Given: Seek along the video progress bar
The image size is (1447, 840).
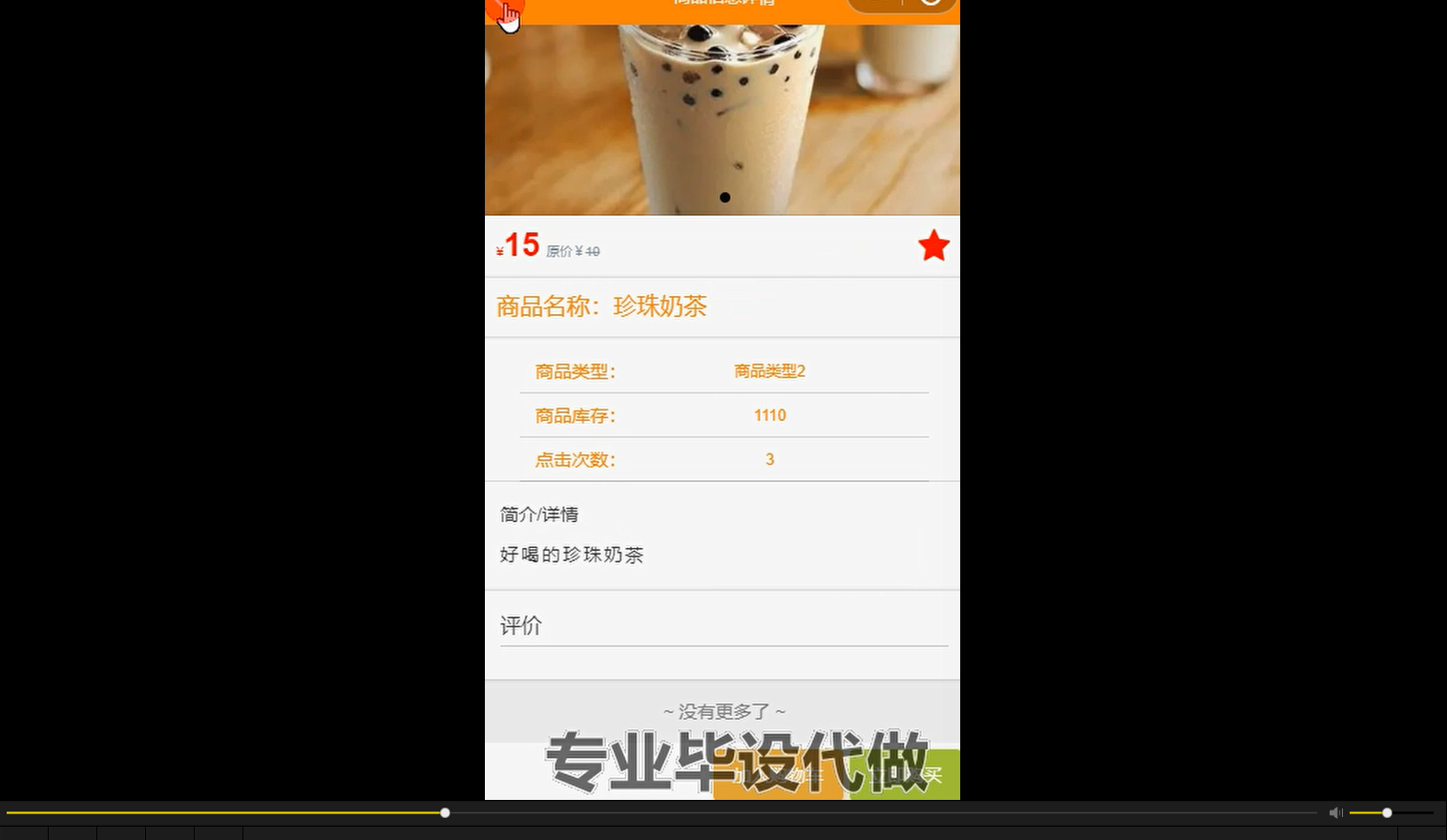Looking at the screenshot, I should (x=668, y=813).
